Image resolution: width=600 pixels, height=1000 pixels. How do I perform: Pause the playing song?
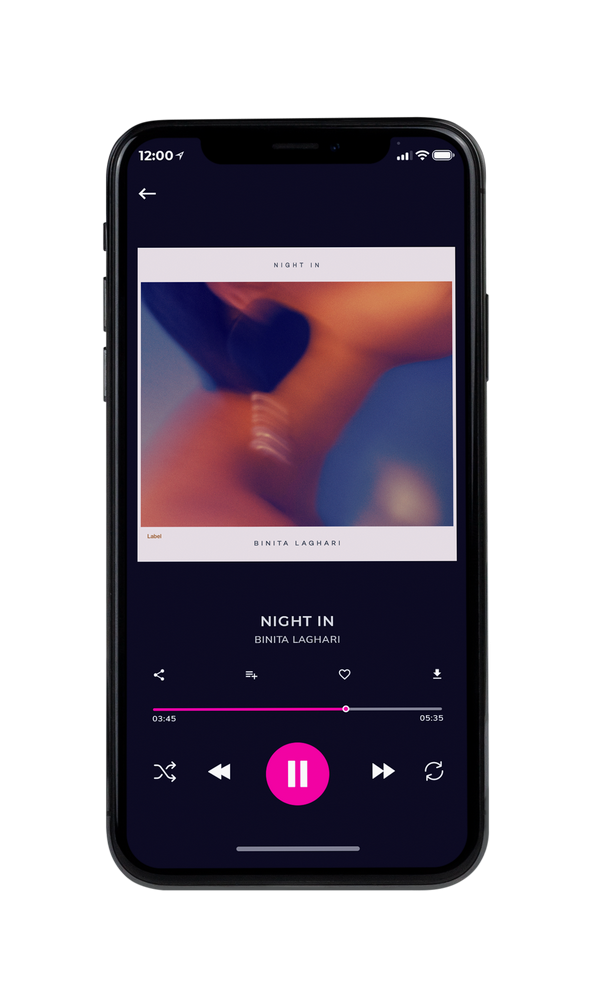click(x=297, y=774)
